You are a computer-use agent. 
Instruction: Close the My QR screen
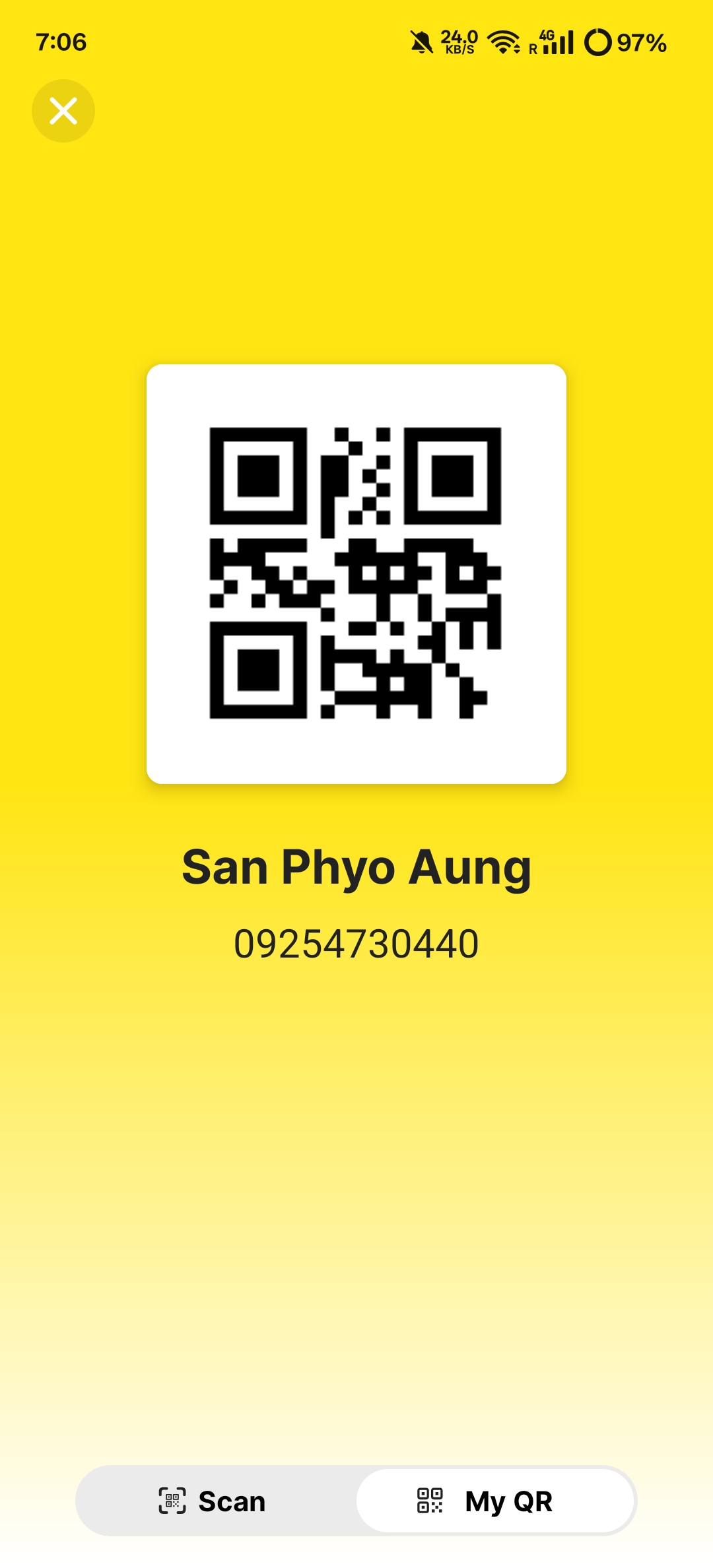63,111
